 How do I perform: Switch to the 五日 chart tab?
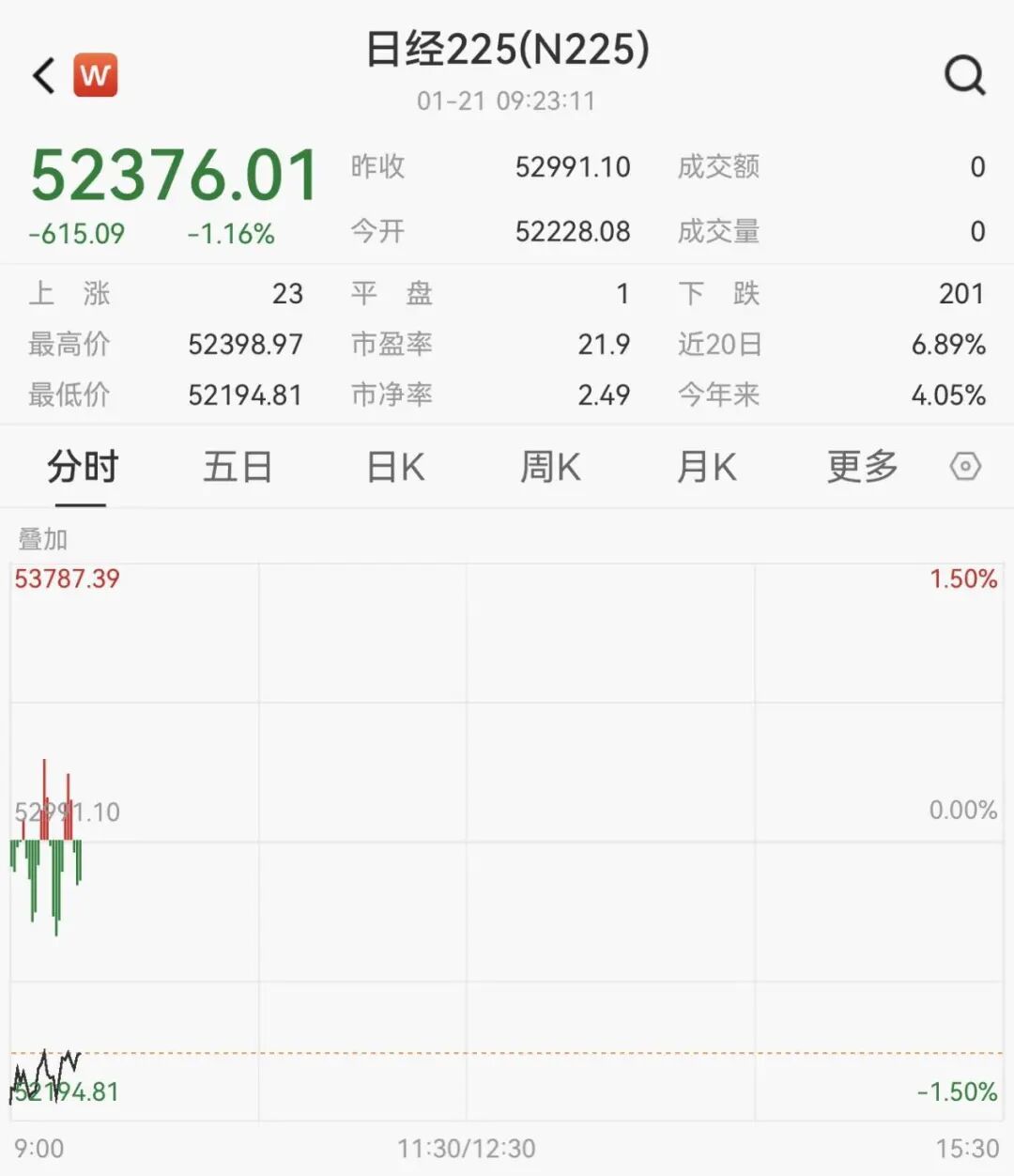pos(238,466)
